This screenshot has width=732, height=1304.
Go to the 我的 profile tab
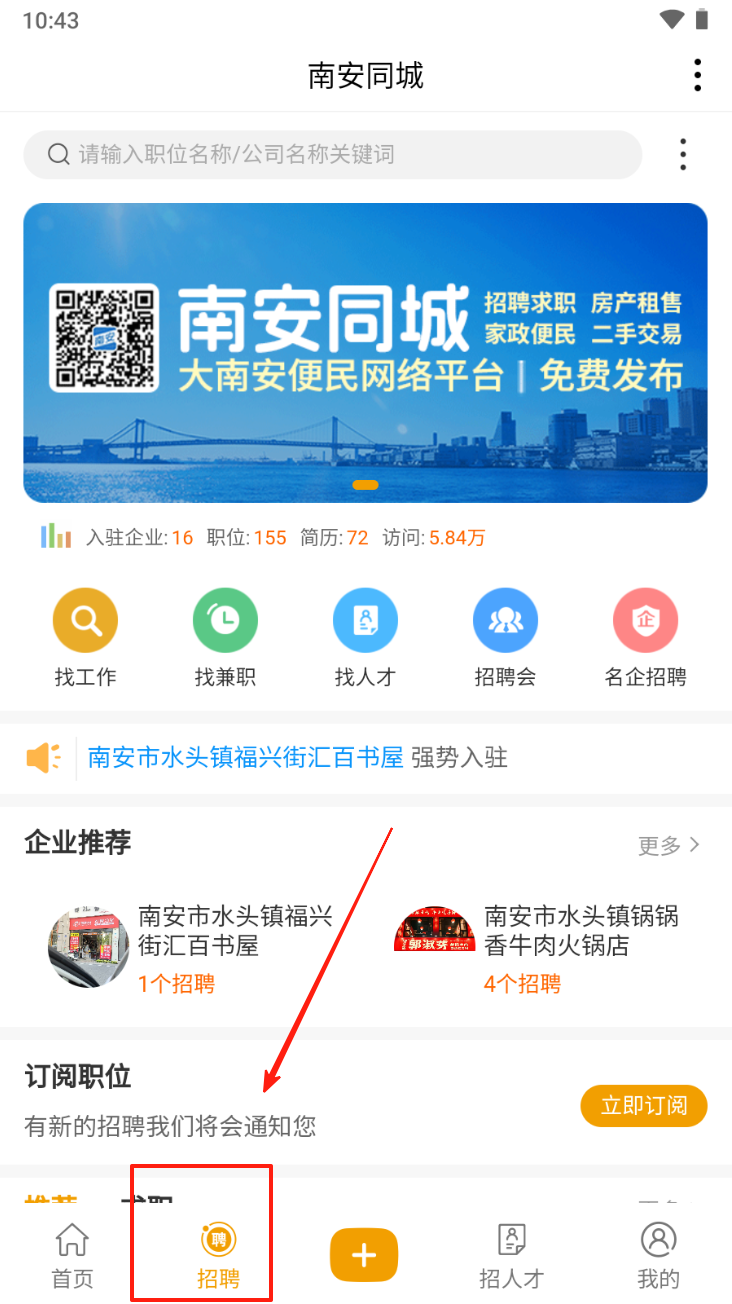click(658, 1255)
